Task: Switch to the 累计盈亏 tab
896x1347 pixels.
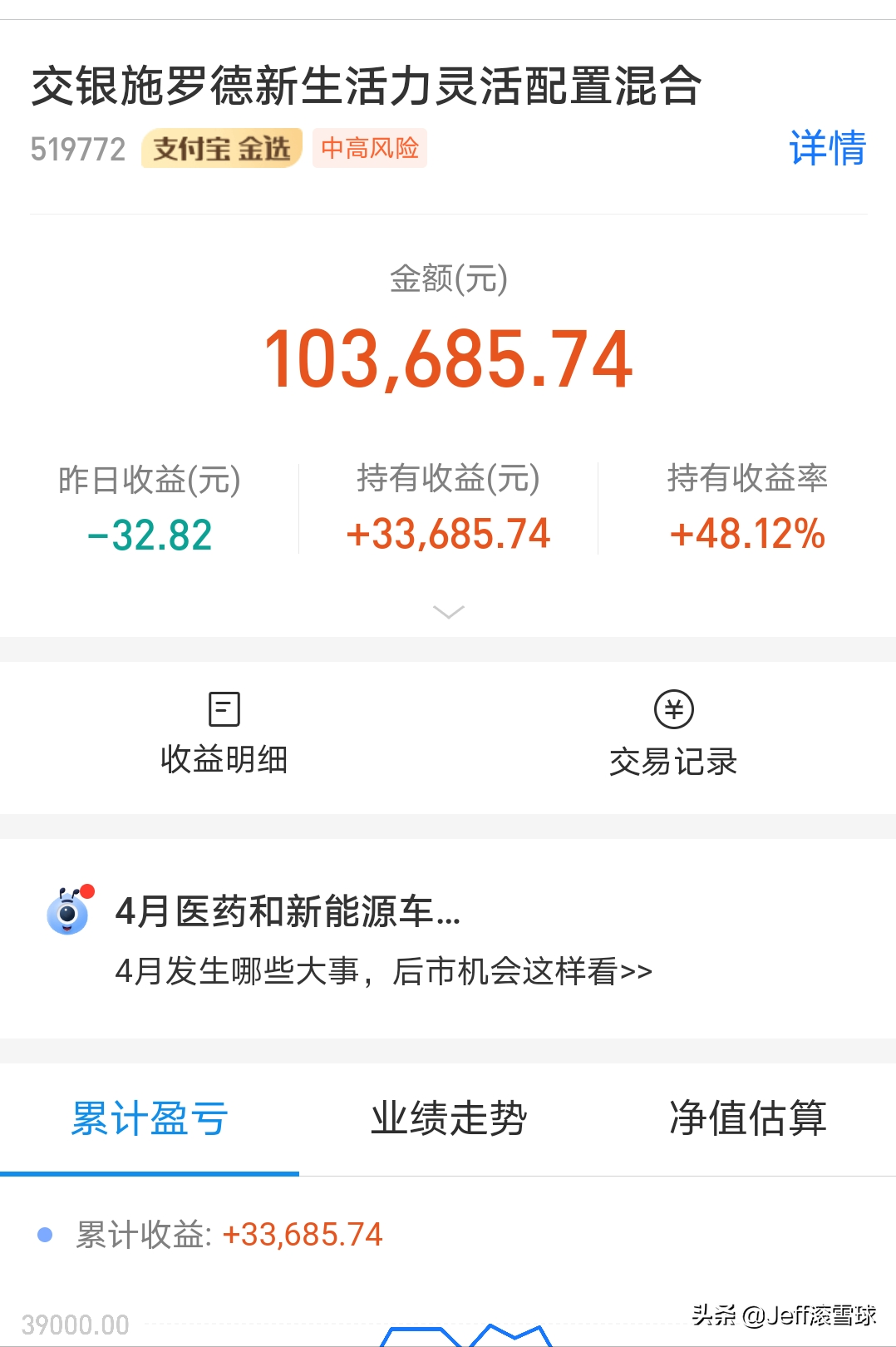Action: coord(150,1118)
